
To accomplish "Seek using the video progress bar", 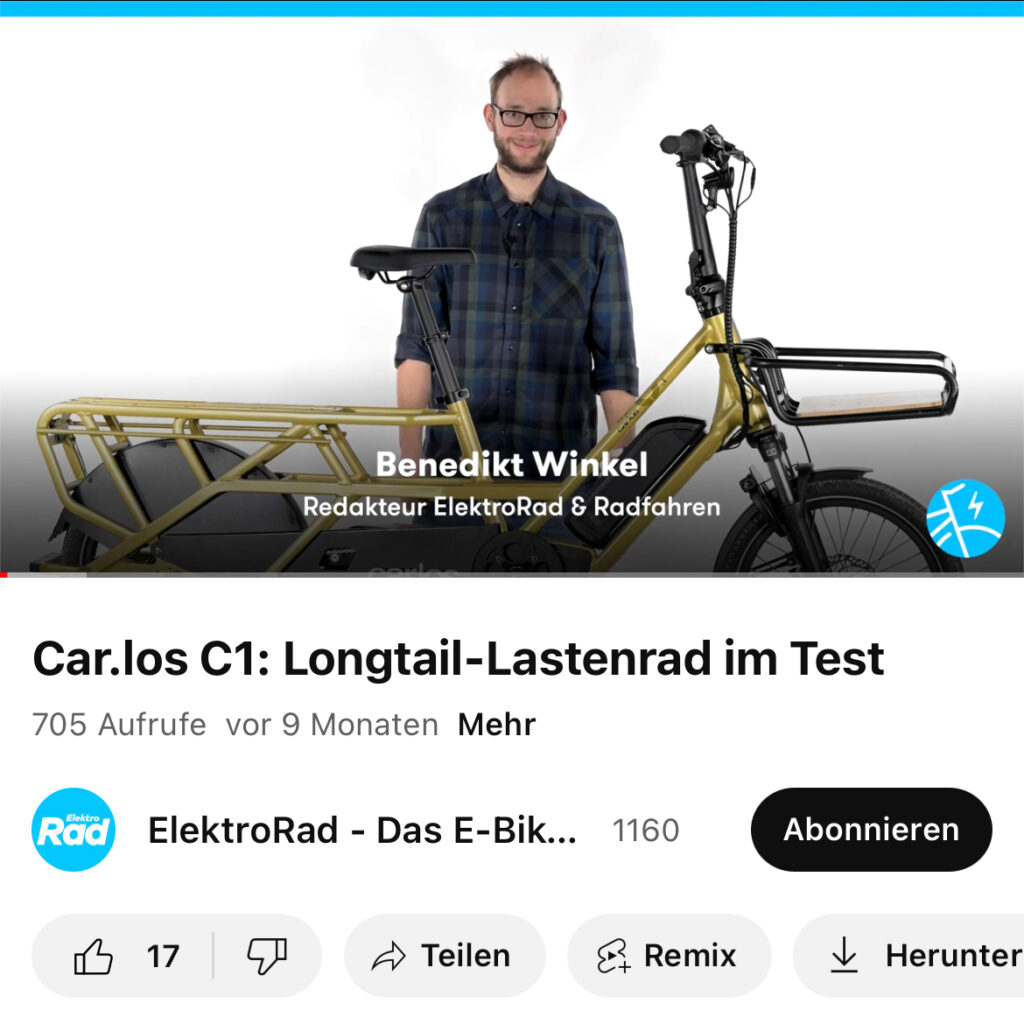I will tap(512, 574).
